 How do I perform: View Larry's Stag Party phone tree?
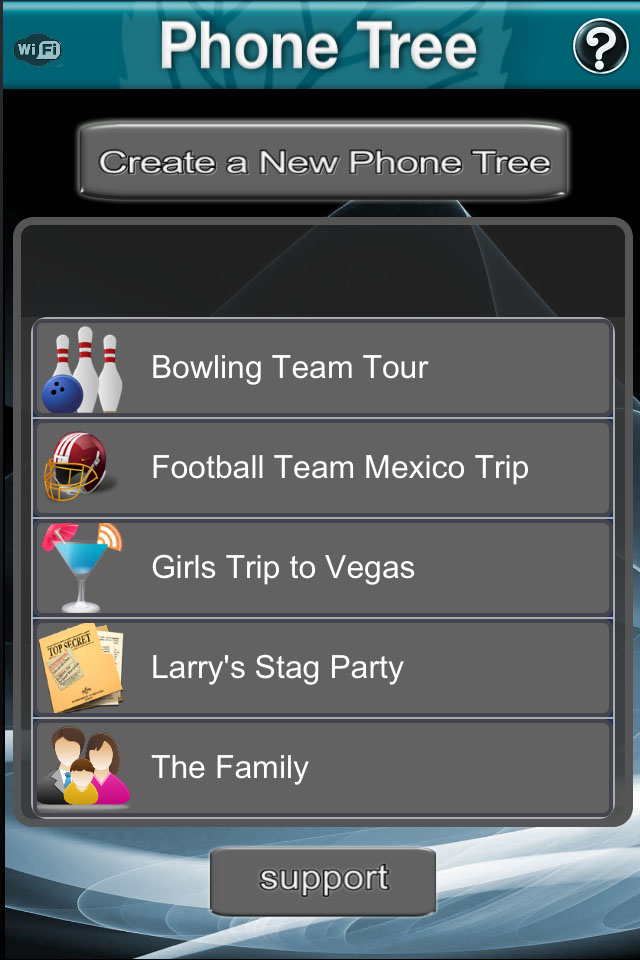tap(322, 668)
